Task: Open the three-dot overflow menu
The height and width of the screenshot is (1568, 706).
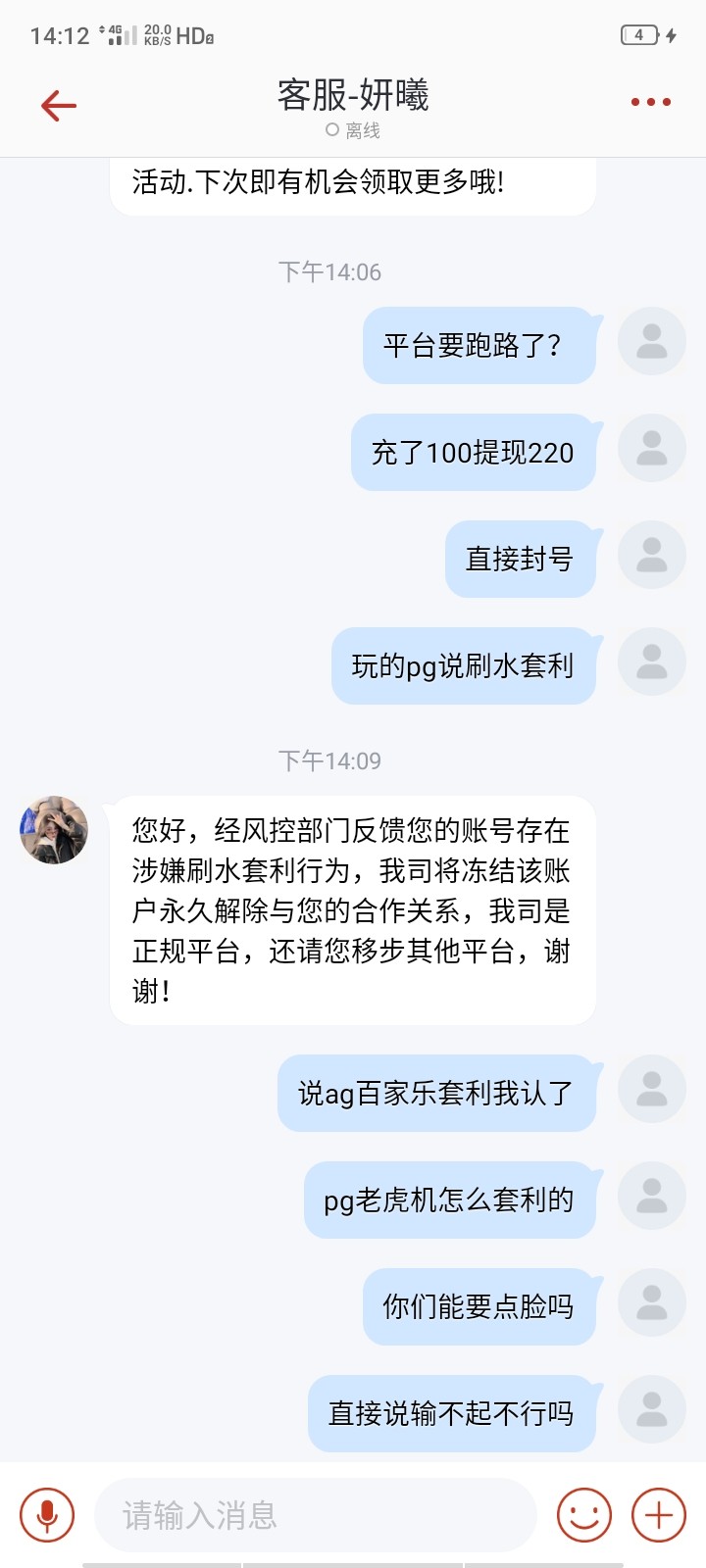Action: 650,102
